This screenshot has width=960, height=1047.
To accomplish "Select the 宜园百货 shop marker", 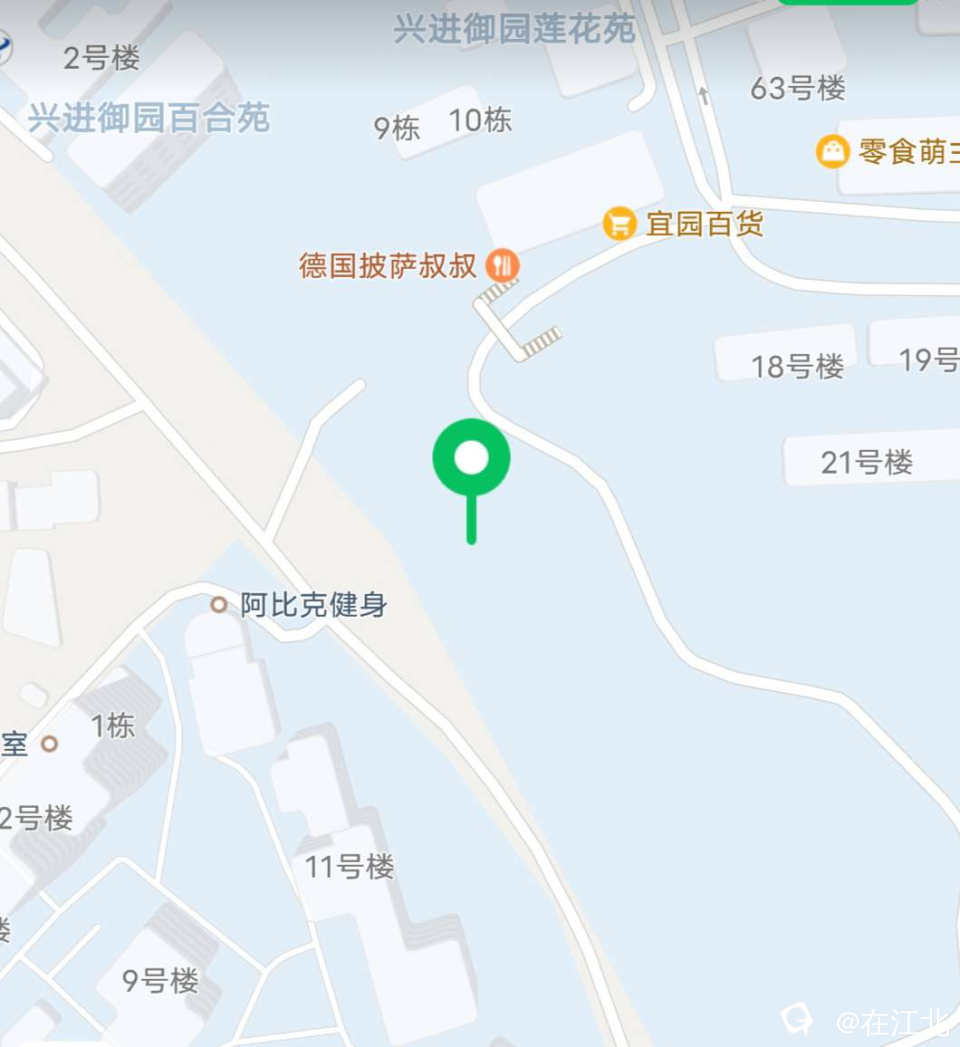I will [620, 223].
